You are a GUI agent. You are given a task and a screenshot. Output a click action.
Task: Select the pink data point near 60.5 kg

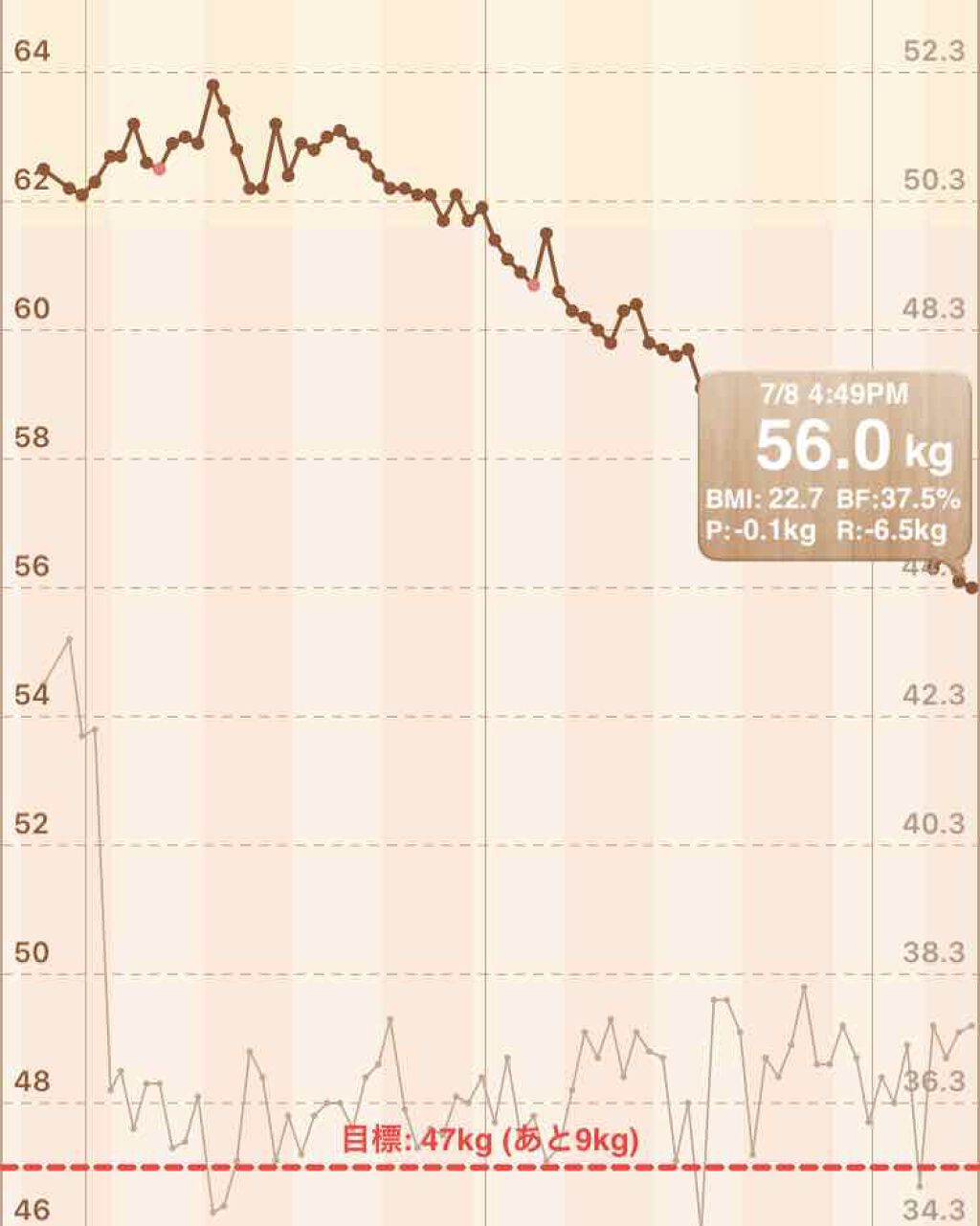point(534,284)
